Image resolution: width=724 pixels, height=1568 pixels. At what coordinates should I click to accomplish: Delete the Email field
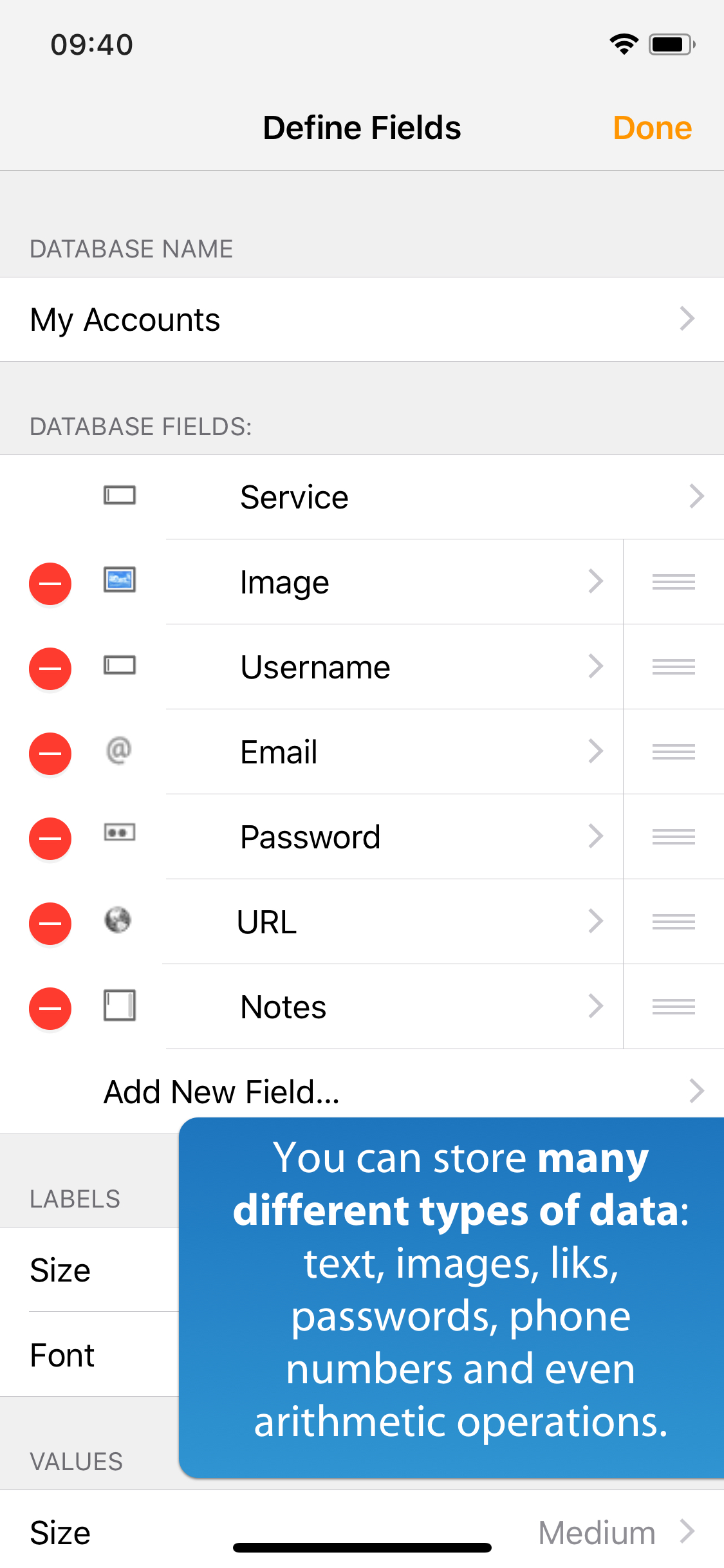pyautogui.click(x=50, y=754)
